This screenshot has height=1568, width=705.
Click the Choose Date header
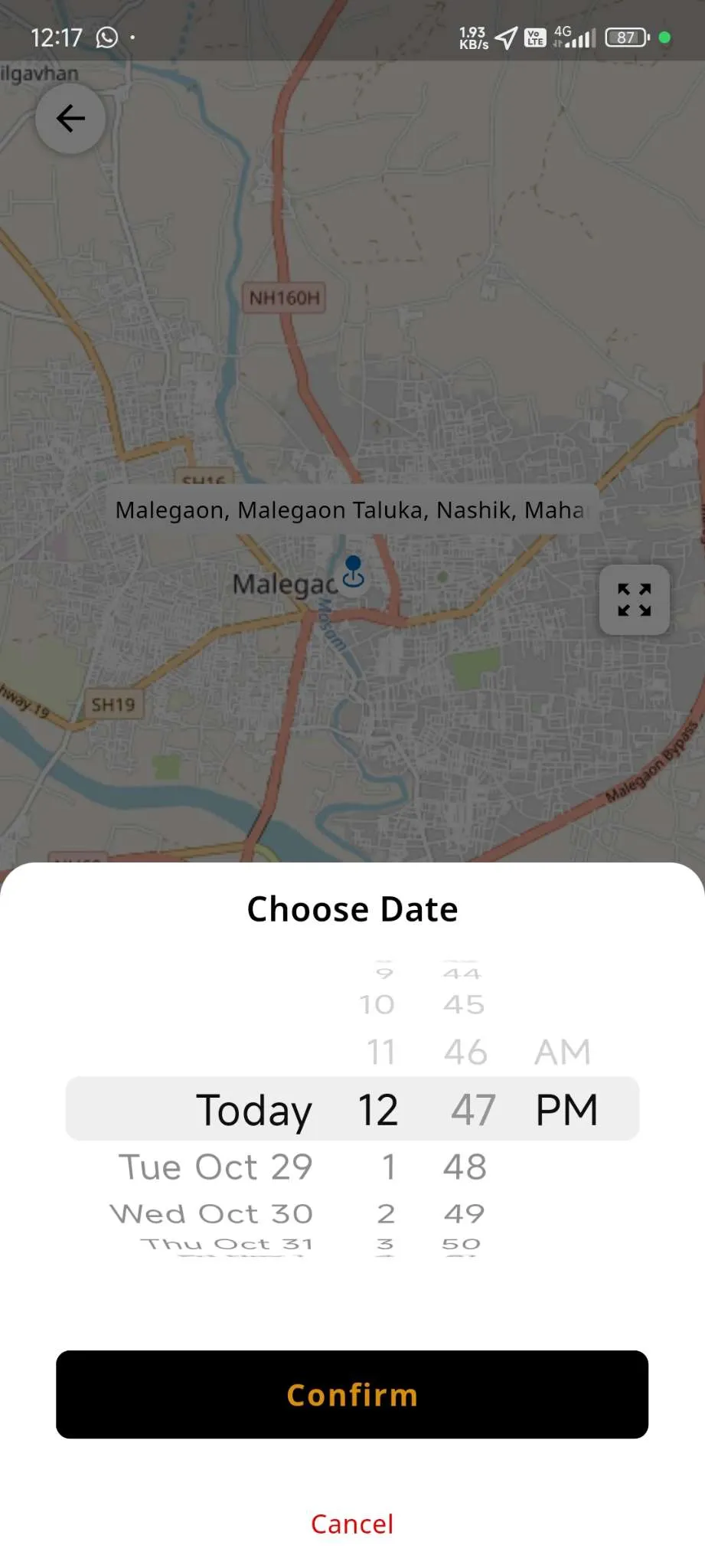pyautogui.click(x=352, y=908)
